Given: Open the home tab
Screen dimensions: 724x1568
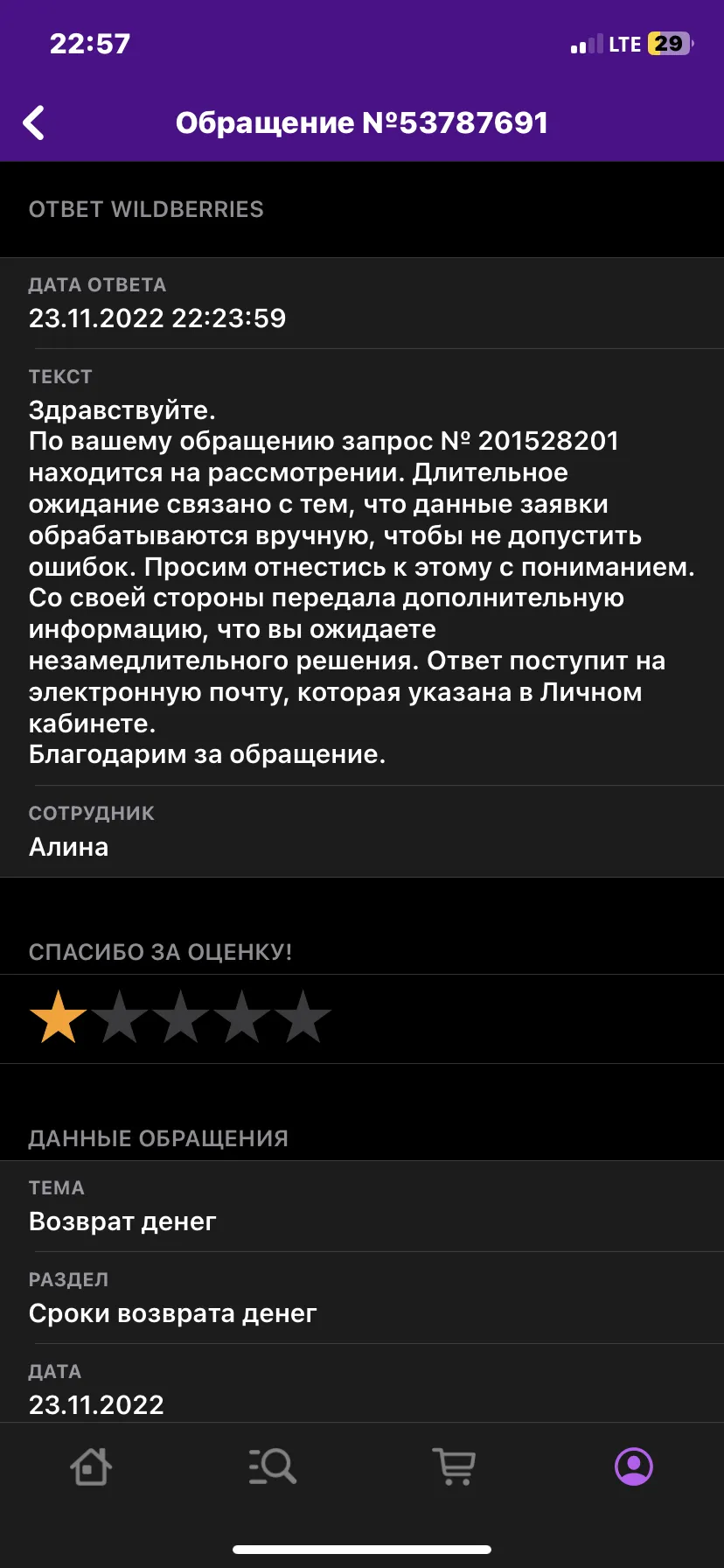Looking at the screenshot, I should point(91,1466).
